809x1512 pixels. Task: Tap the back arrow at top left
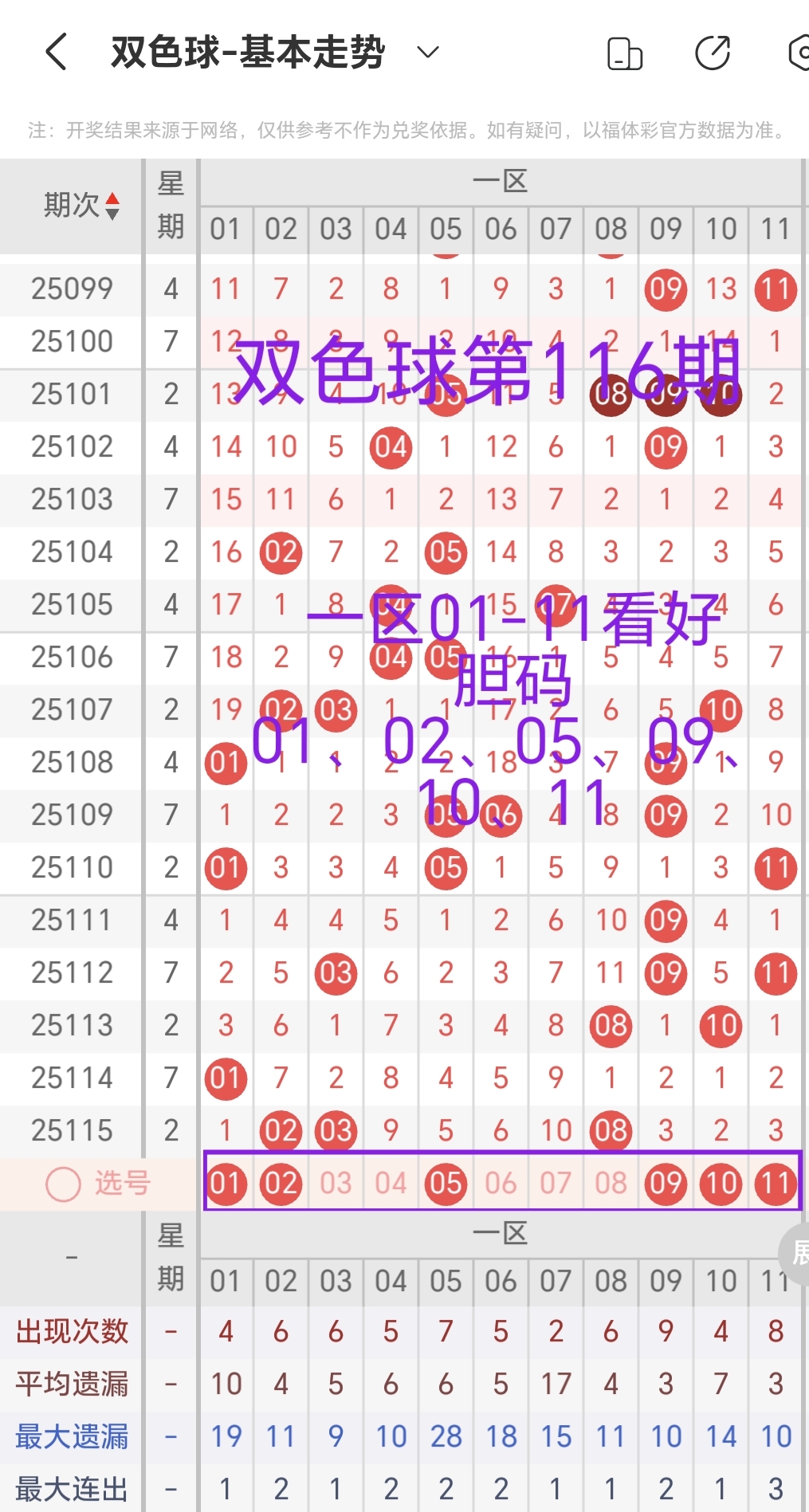click(53, 51)
